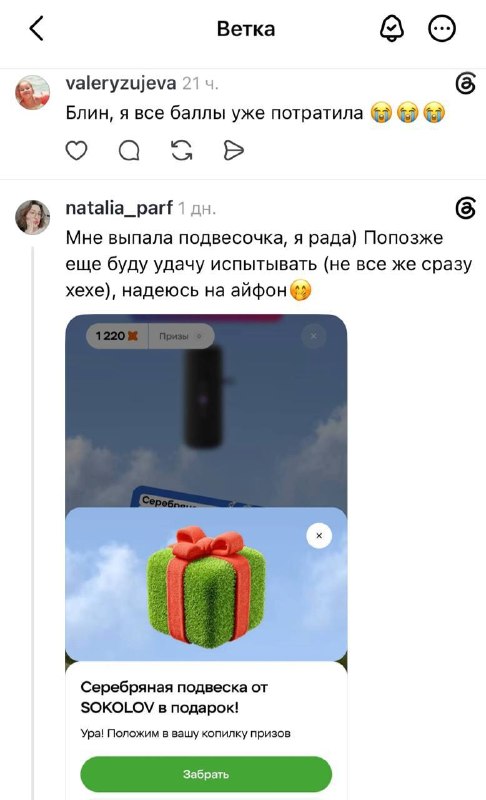
Task: Repost valeryzujeva's comment
Action: 182,151
